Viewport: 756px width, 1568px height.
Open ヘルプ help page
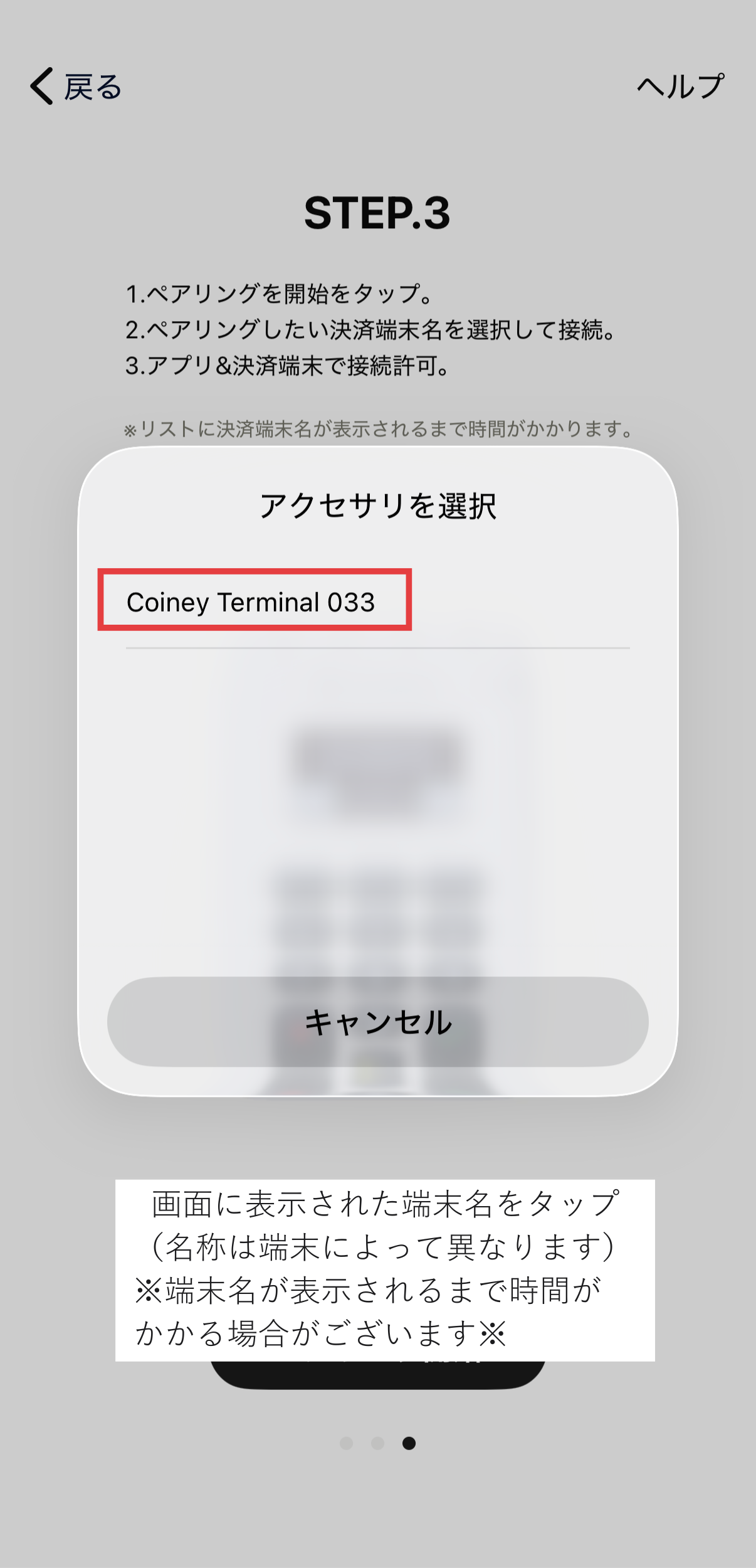(681, 86)
